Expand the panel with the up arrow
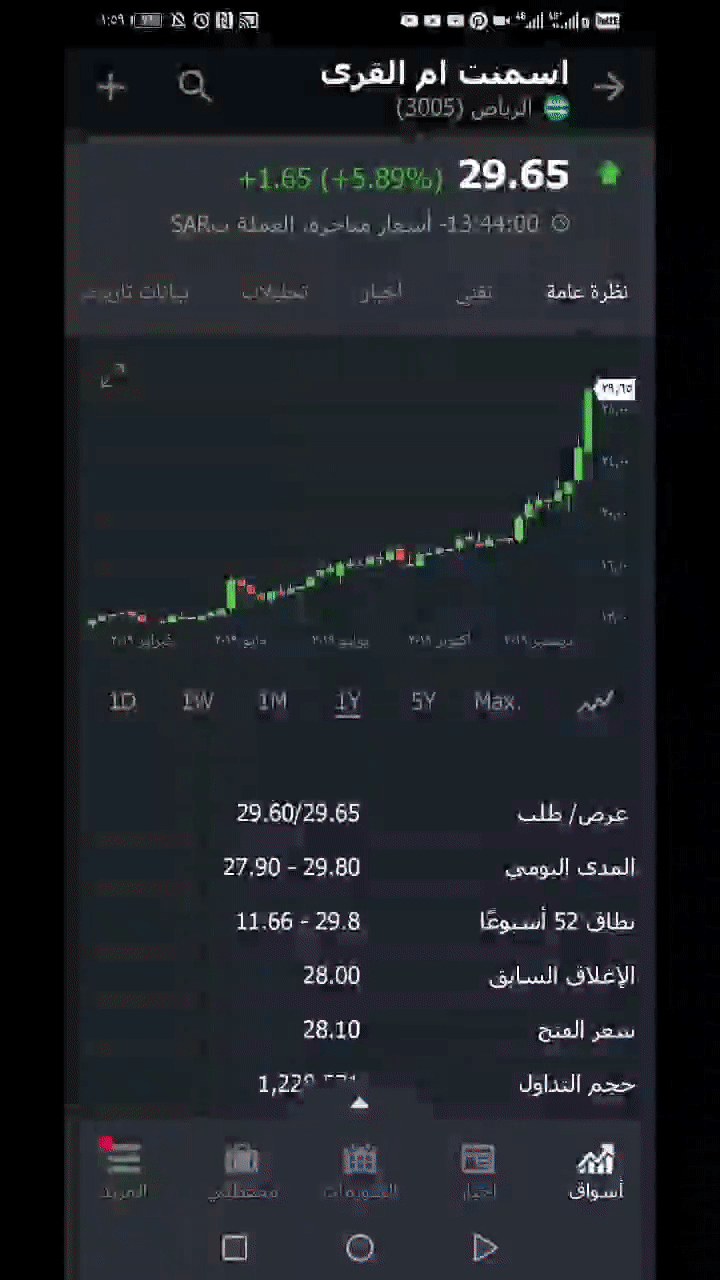This screenshot has height=1280, width=720. (x=360, y=1103)
